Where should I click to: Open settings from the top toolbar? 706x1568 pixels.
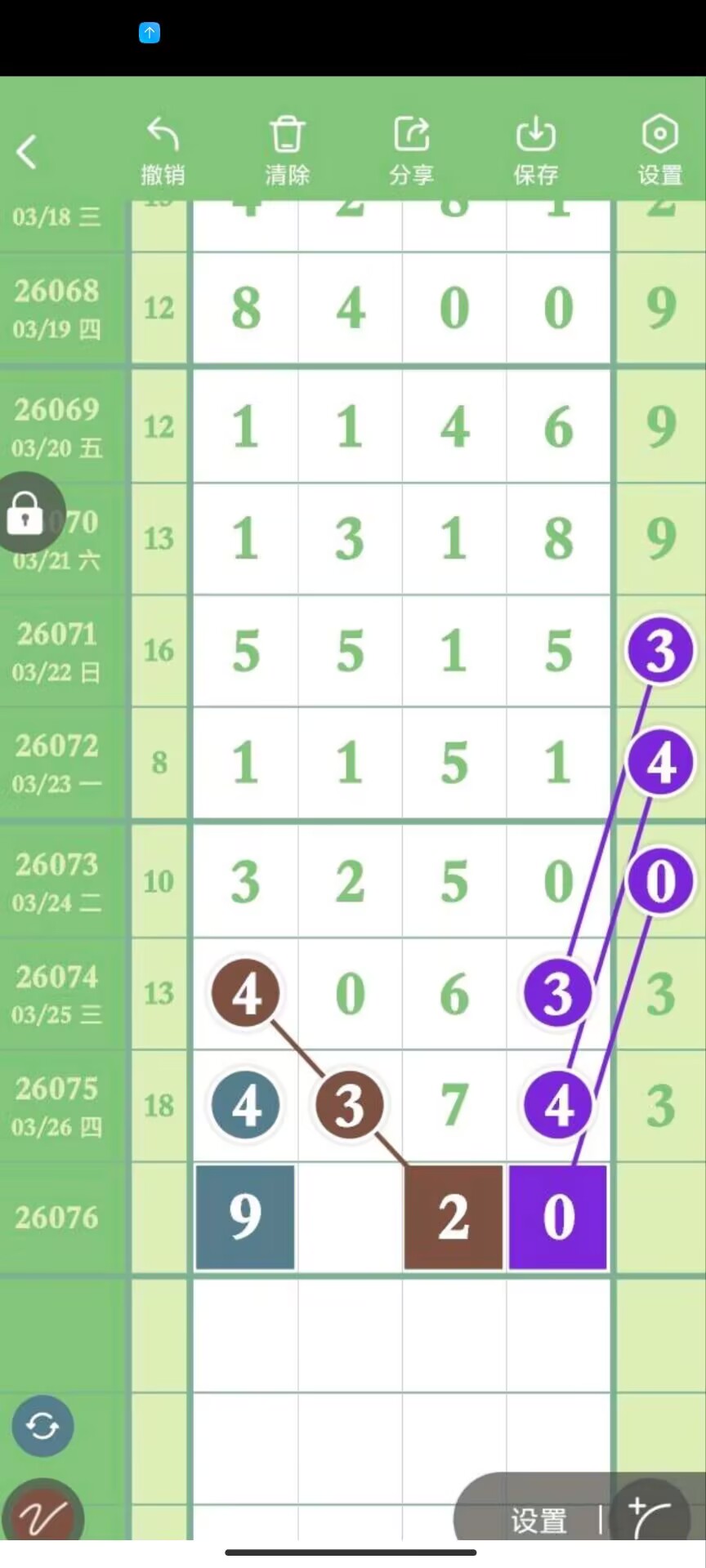(659, 151)
